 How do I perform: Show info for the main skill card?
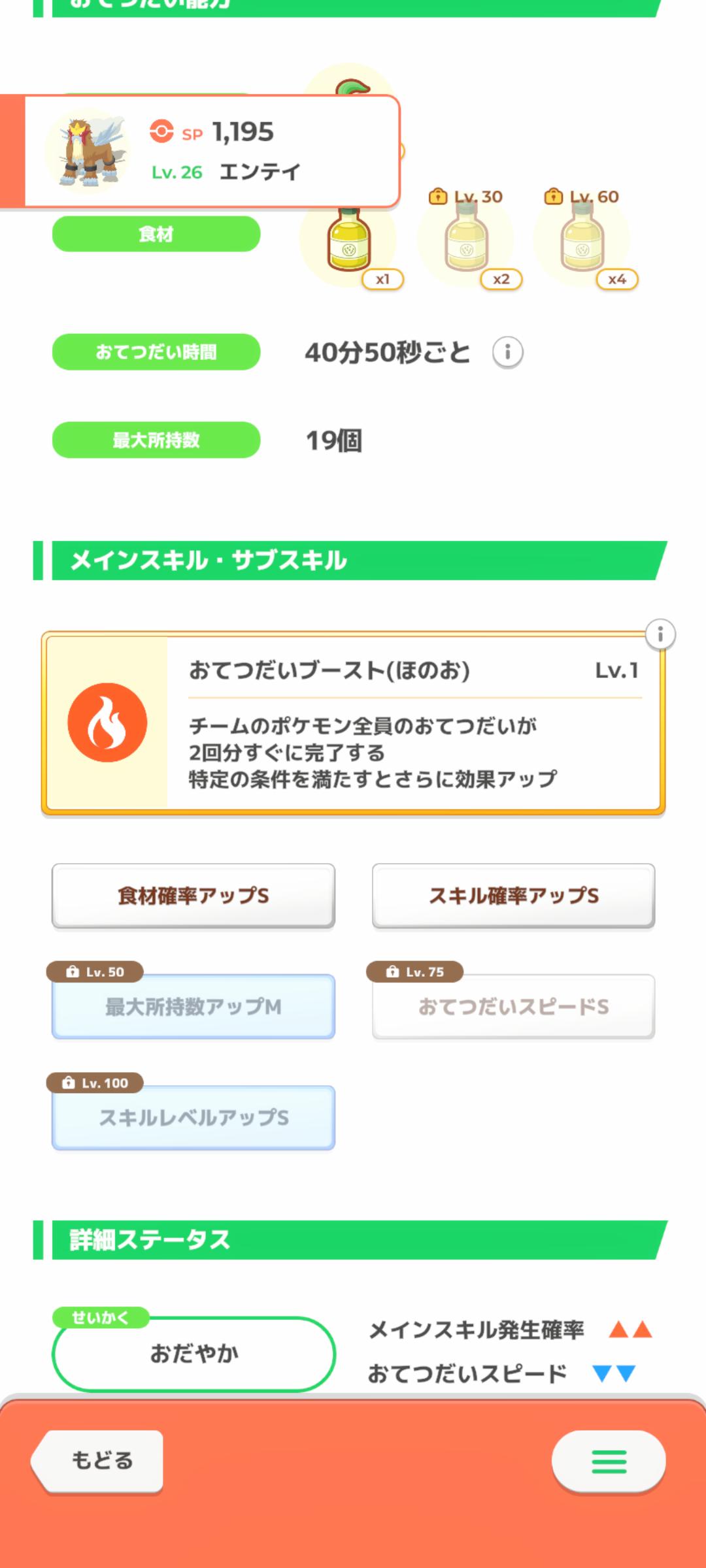click(660, 634)
